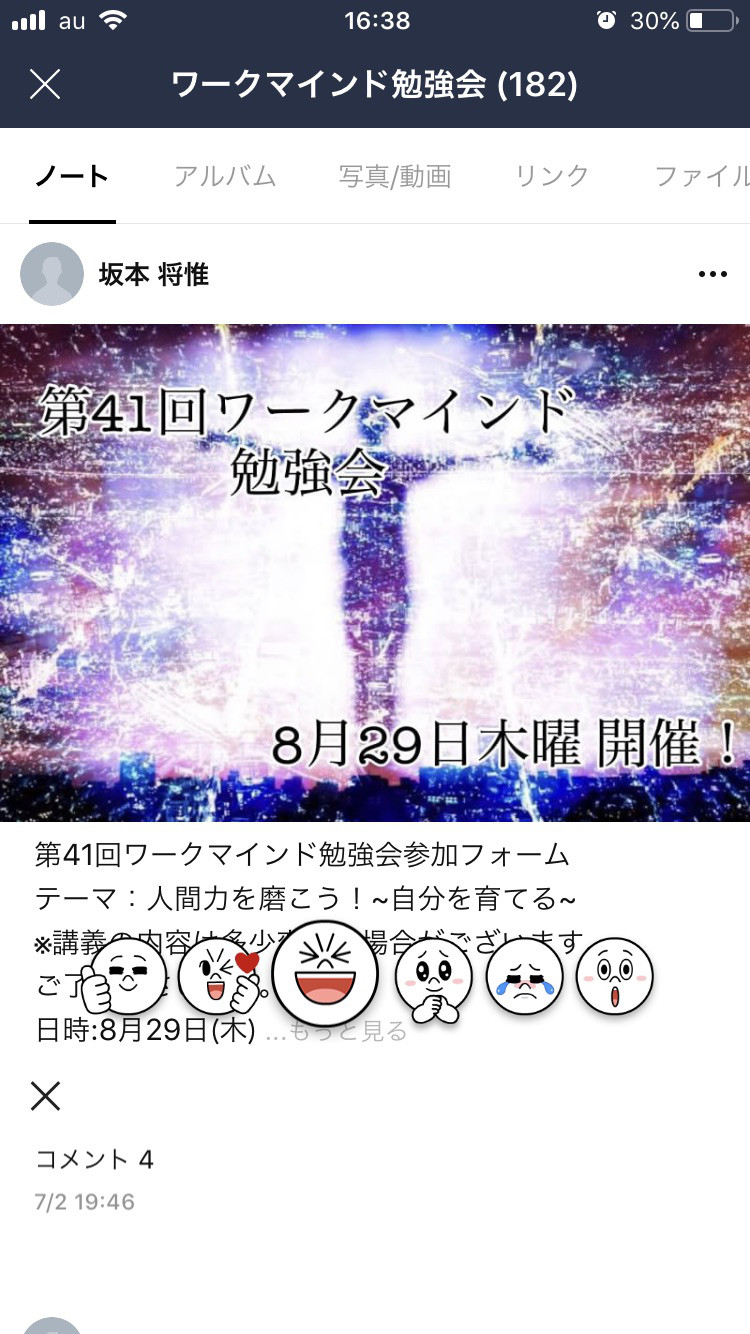Open overflow menu on 坂本 将惟's post
The height and width of the screenshot is (1334, 750).
point(713,274)
